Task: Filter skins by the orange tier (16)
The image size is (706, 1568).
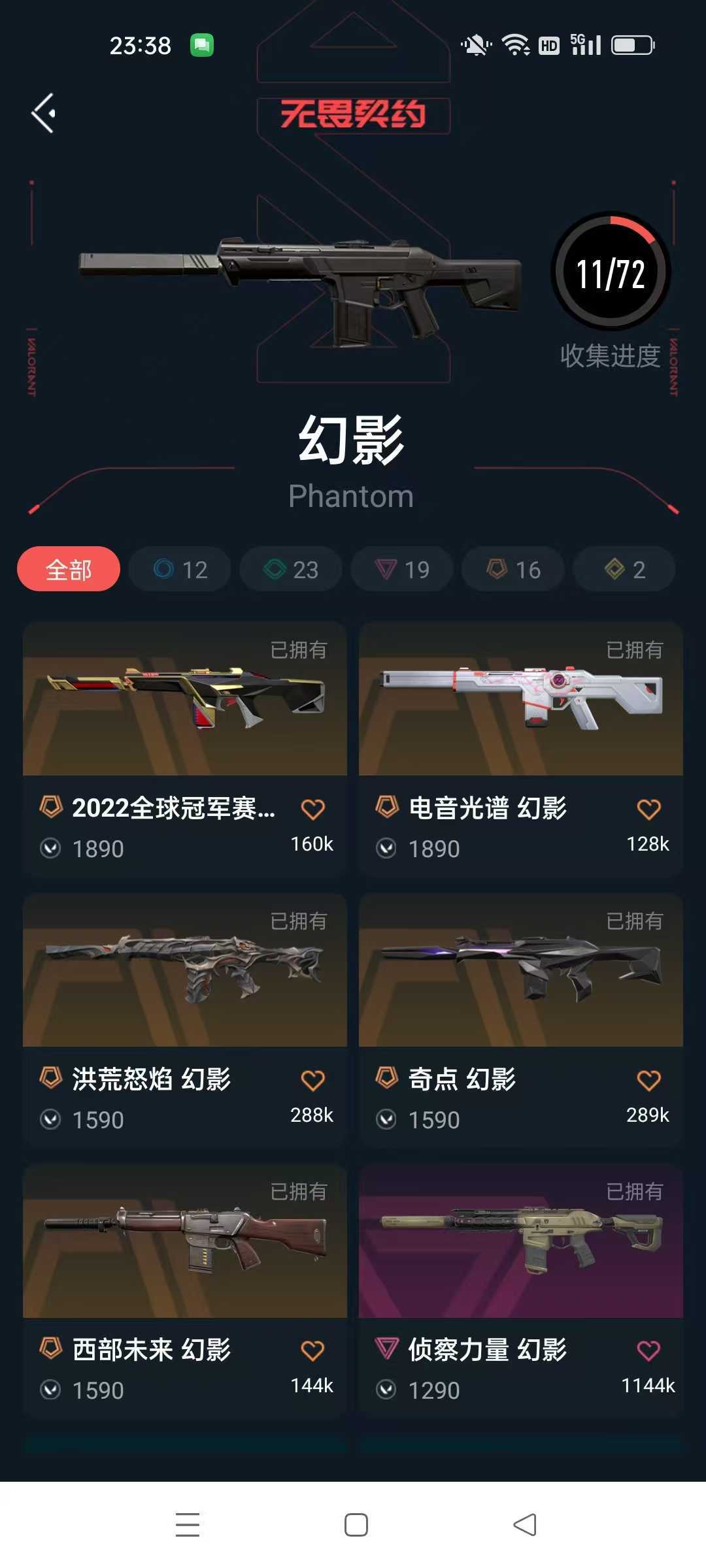Action: (x=513, y=569)
